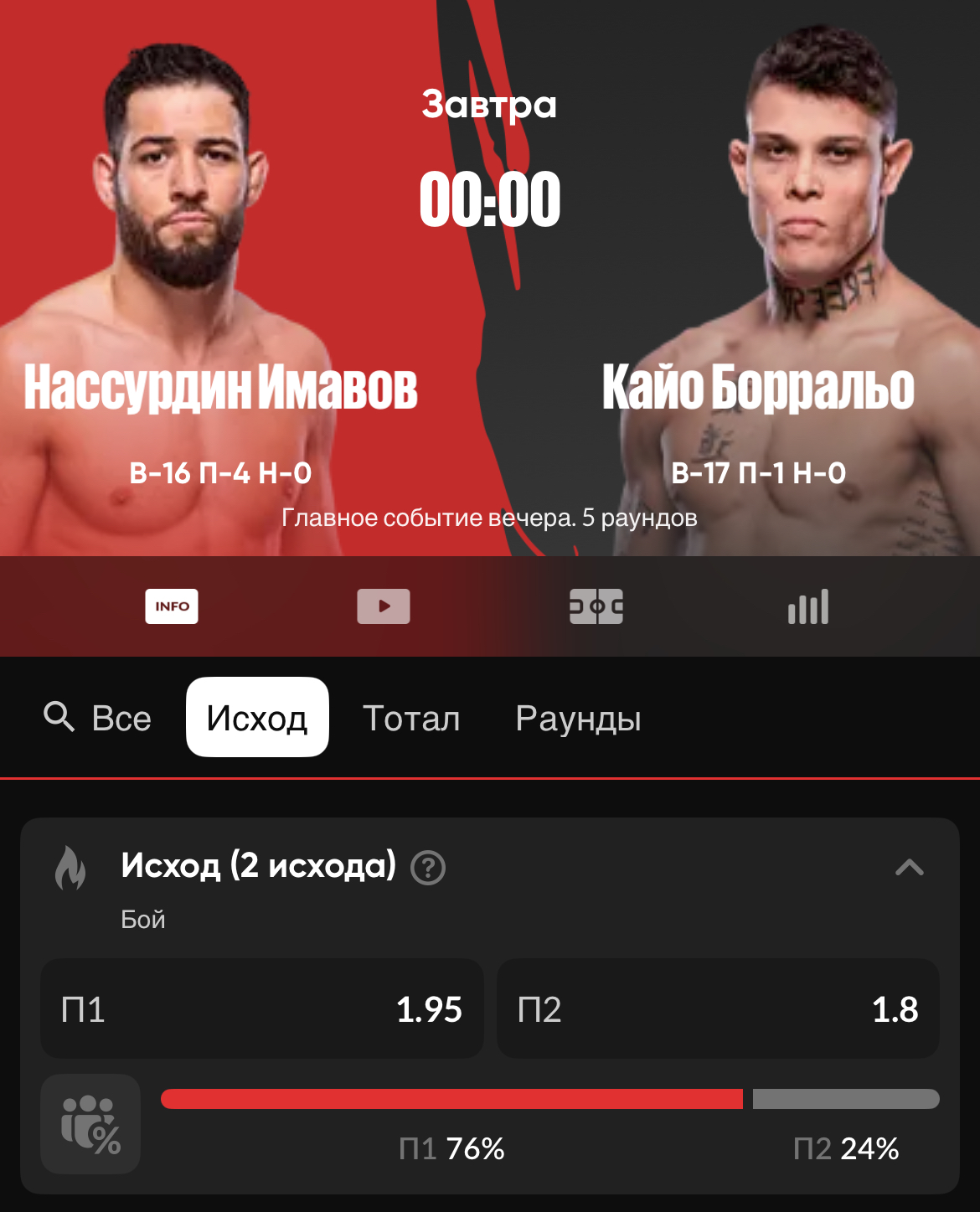Switch to the Раунды tab
Viewport: 980px width, 1212px height.
(578, 719)
